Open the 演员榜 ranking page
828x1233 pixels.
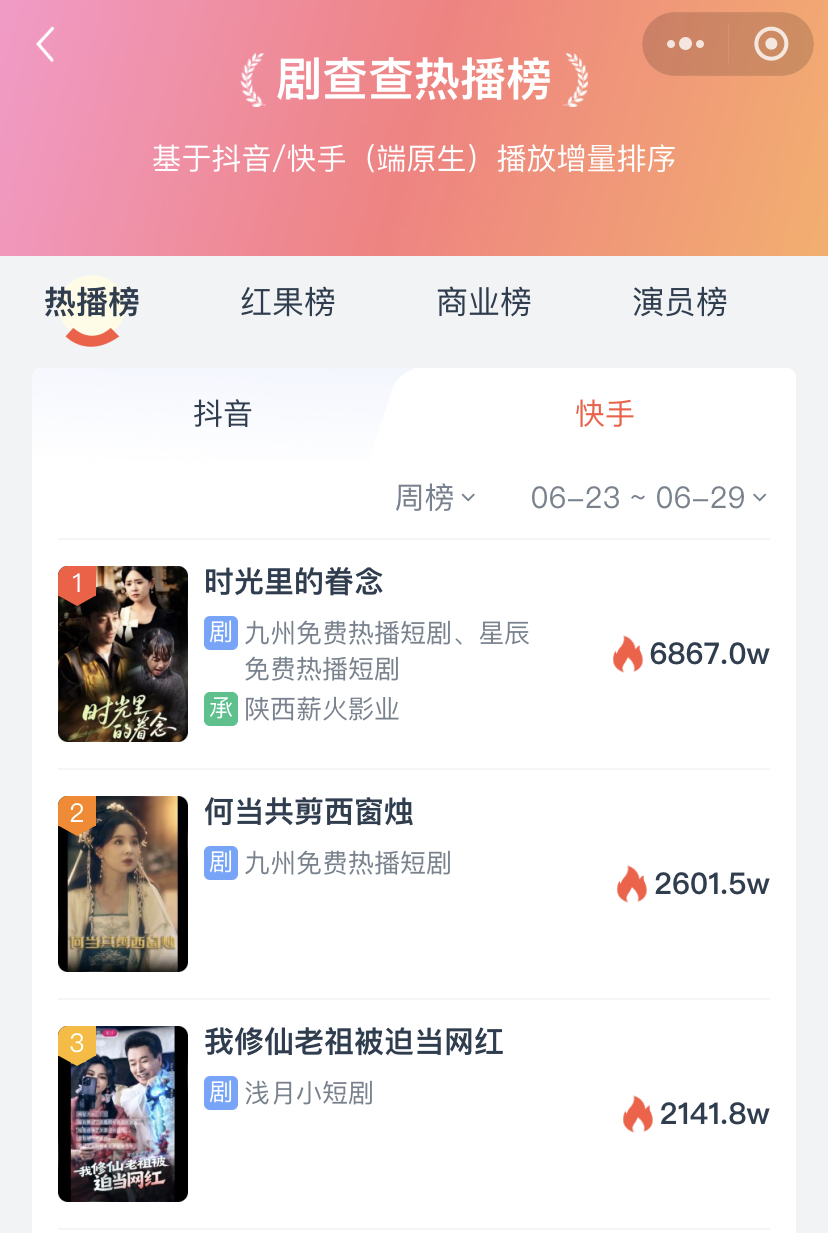(x=680, y=302)
